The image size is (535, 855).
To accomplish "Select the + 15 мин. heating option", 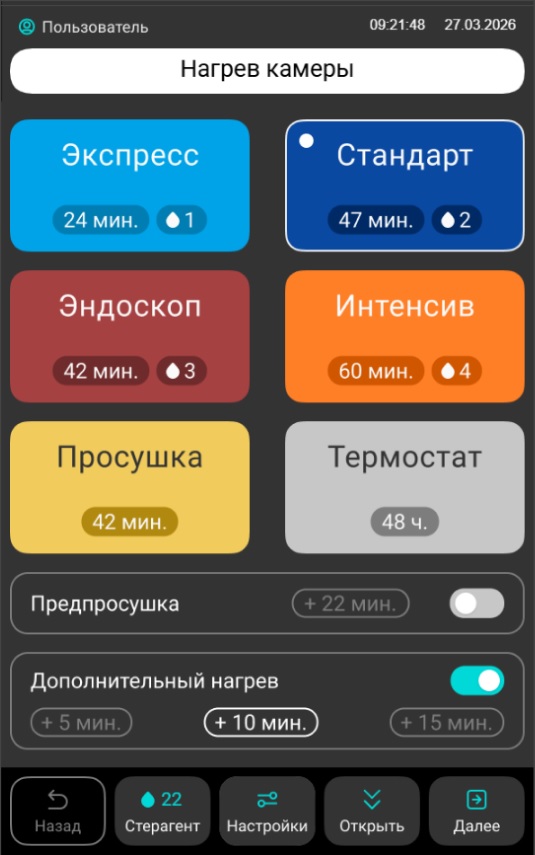I will [x=447, y=722].
